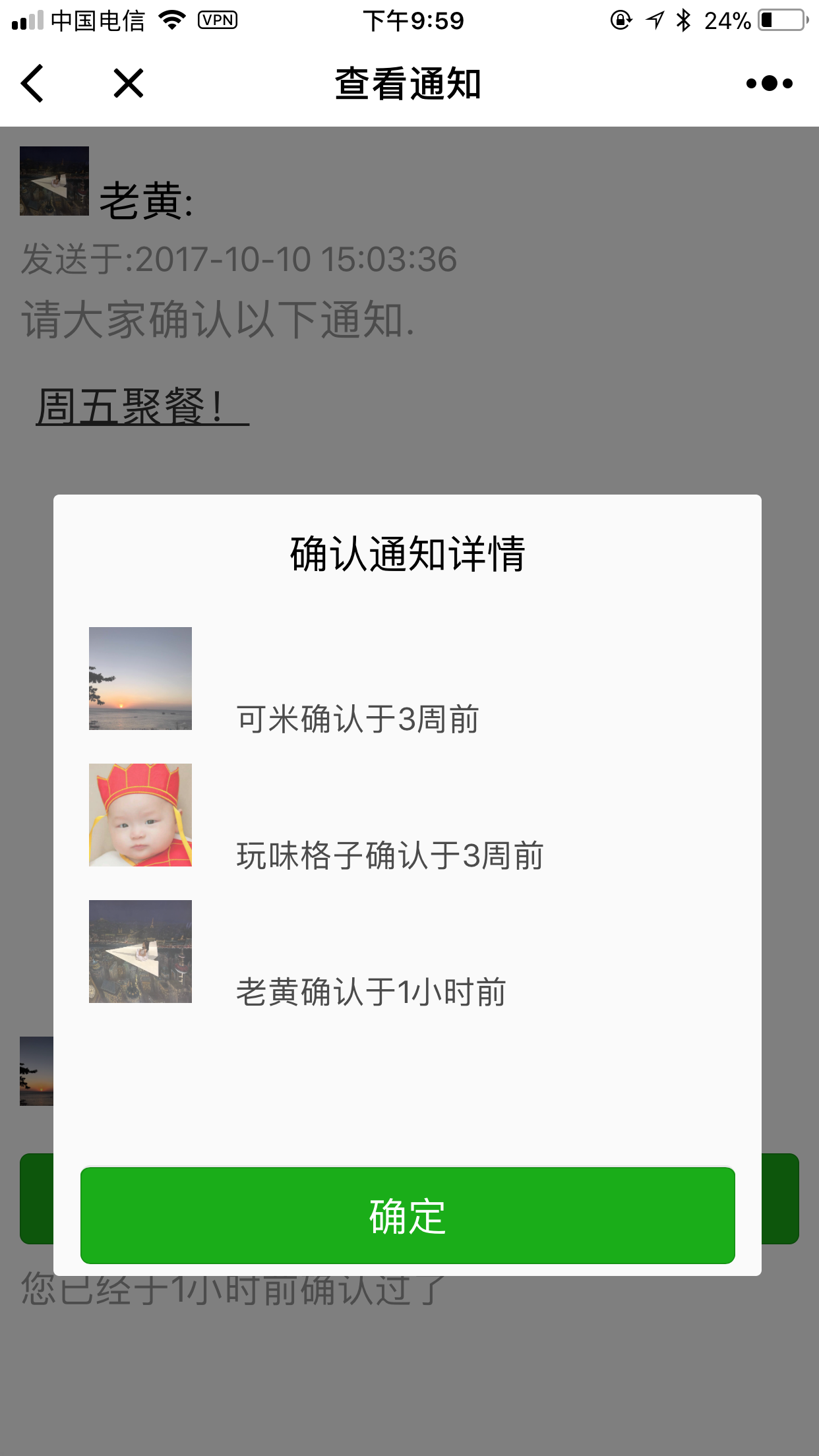Close the page with the X icon
The height and width of the screenshot is (1456, 819).
pyautogui.click(x=129, y=83)
